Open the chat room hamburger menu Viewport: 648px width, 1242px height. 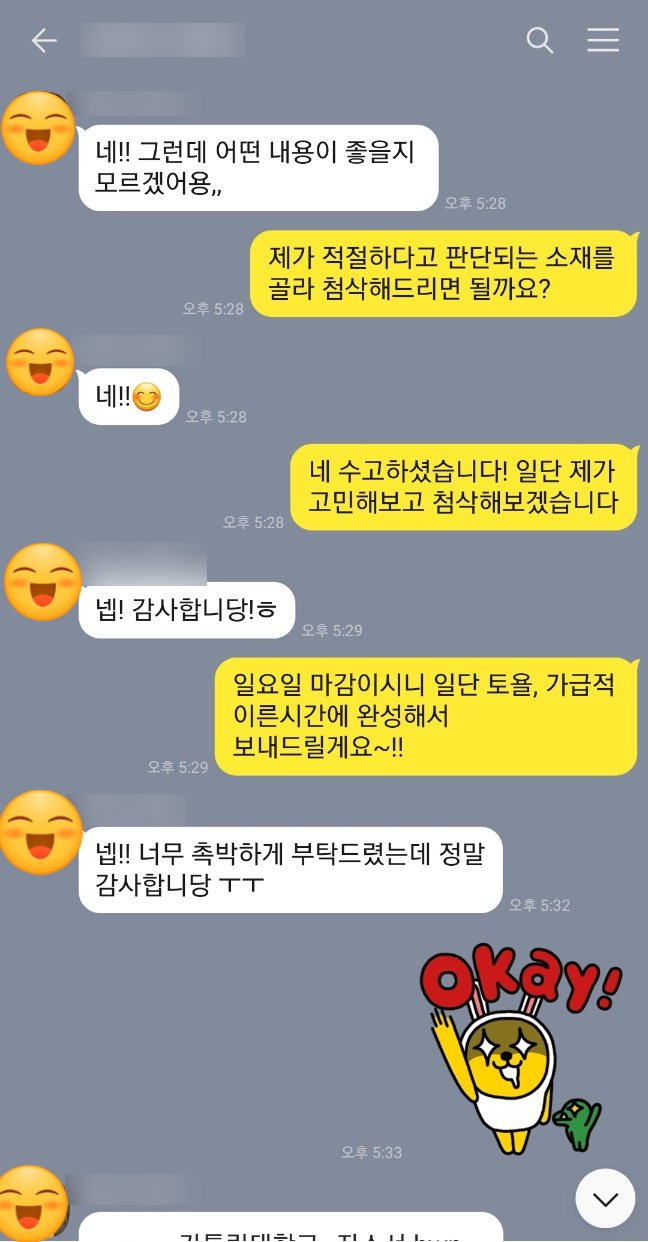[603, 40]
